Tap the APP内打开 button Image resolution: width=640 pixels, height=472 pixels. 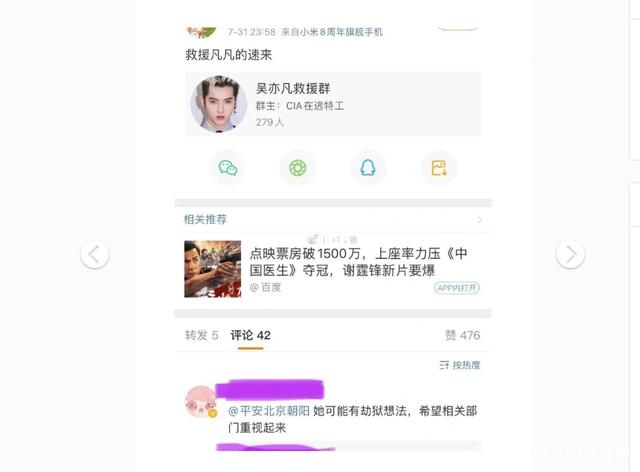tap(457, 288)
